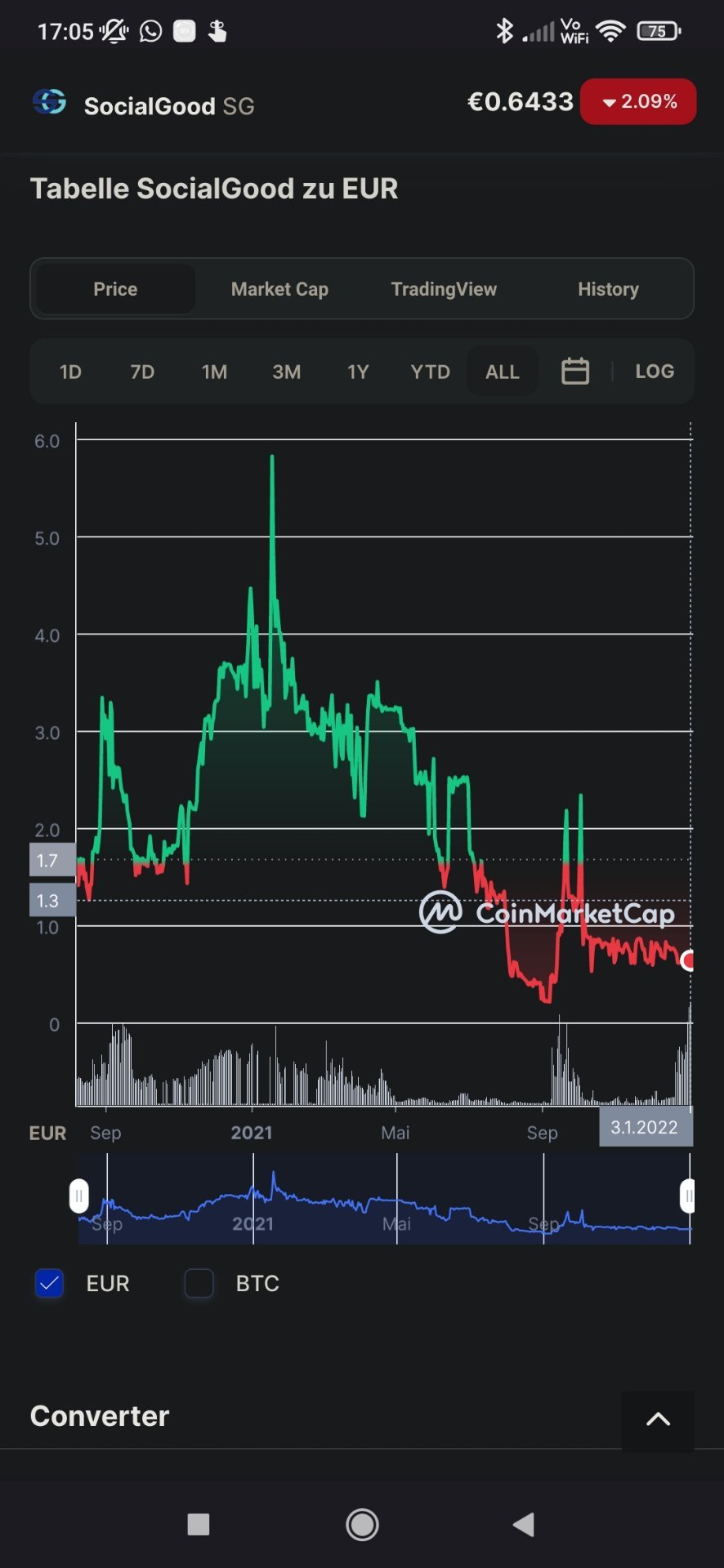The width and height of the screenshot is (724, 1568).
Task: Tap the left range slider handle
Action: click(78, 1196)
